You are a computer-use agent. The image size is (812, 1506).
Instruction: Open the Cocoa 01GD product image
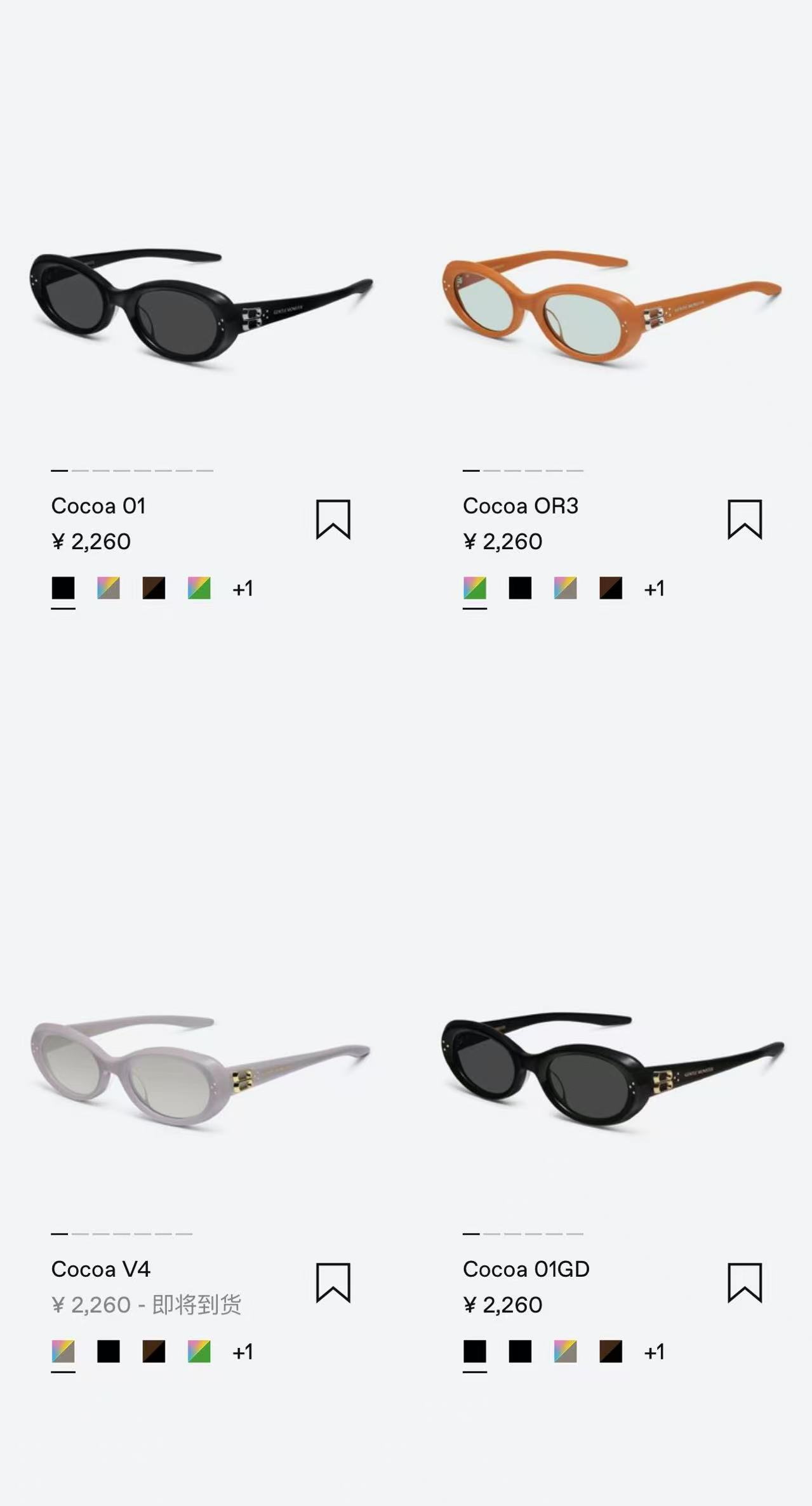point(611,1069)
